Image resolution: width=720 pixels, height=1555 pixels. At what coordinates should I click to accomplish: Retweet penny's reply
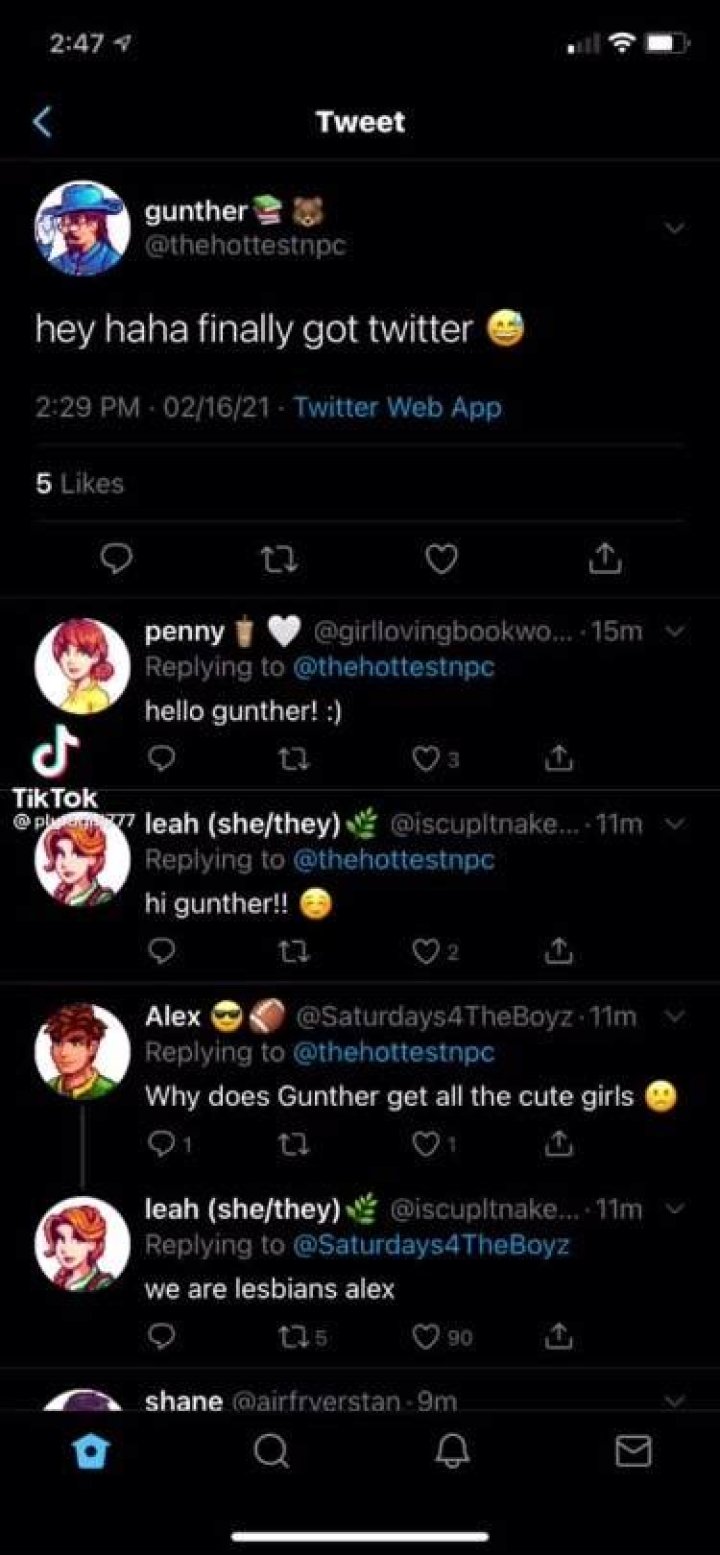click(286, 761)
